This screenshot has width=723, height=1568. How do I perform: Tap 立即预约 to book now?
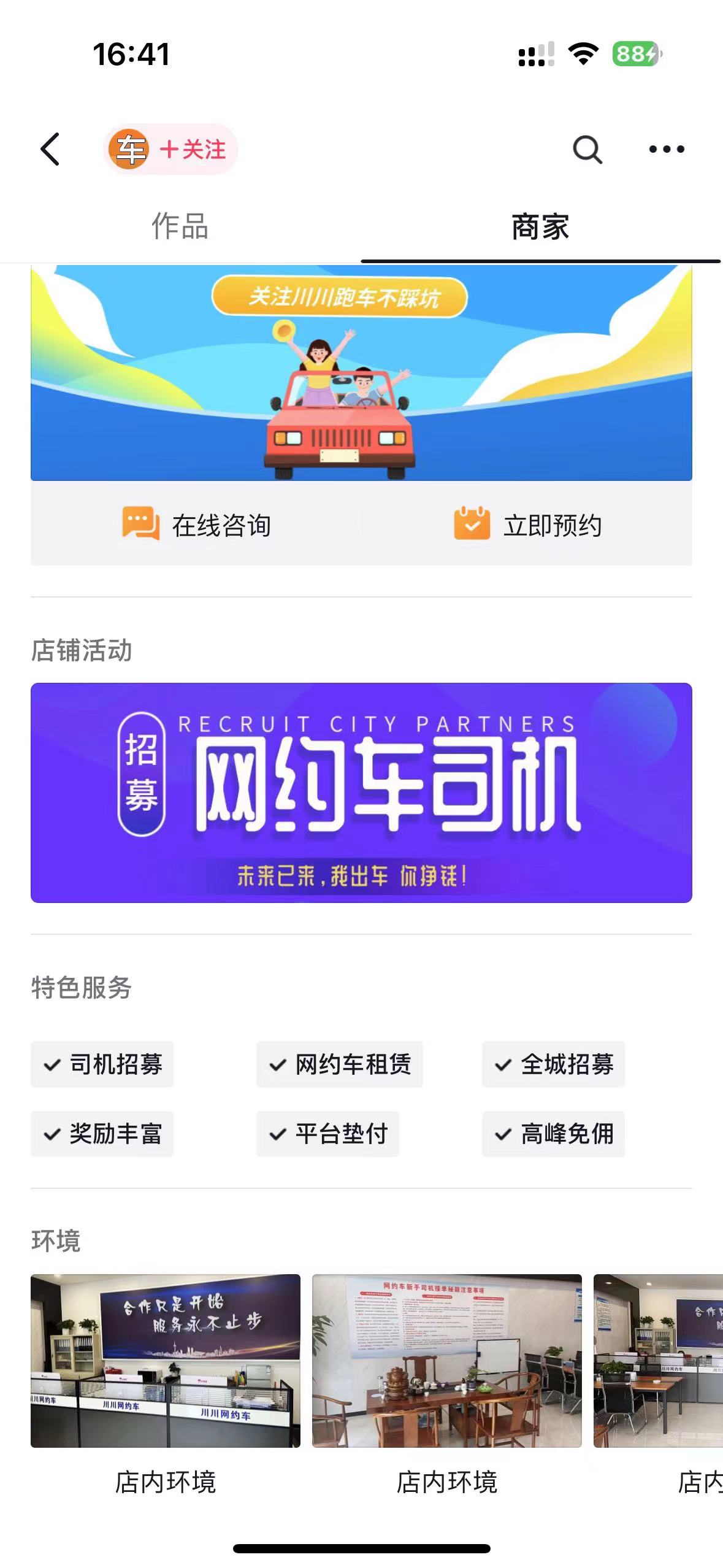(527, 525)
